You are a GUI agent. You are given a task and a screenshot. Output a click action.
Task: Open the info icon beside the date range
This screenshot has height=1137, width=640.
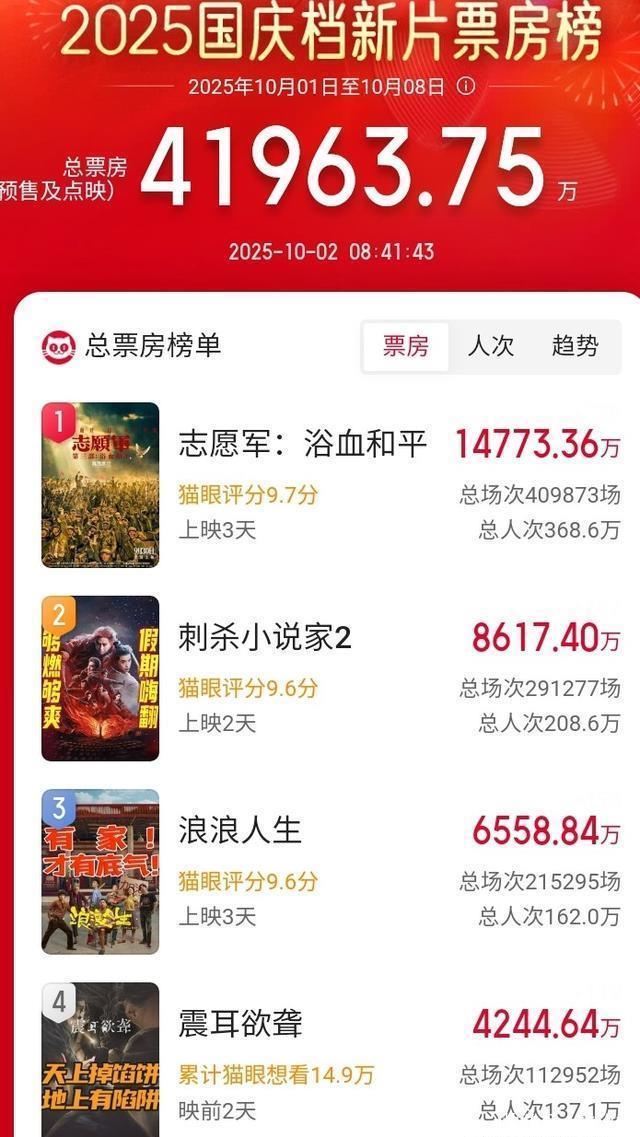[x=465, y=87]
